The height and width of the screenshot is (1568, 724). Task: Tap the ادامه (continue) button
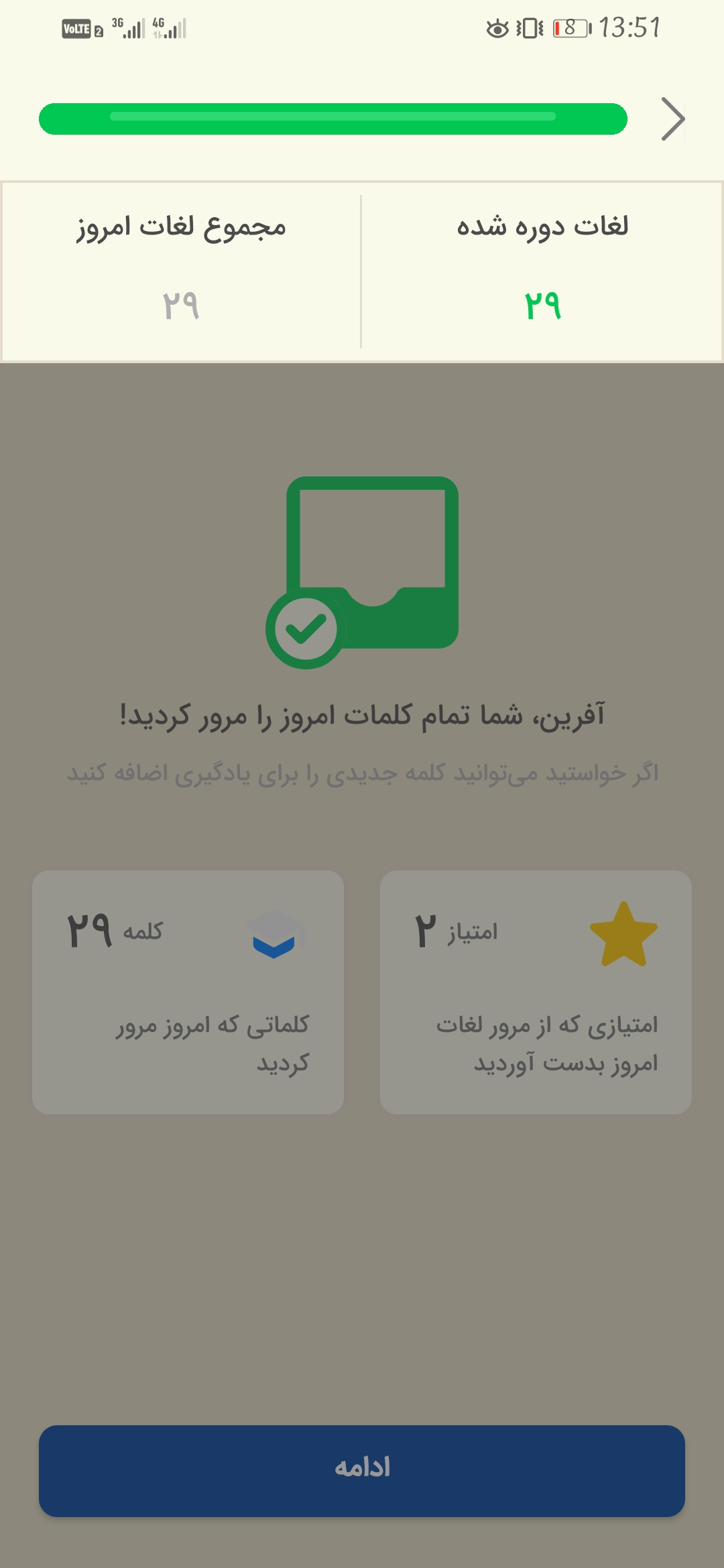click(362, 1471)
